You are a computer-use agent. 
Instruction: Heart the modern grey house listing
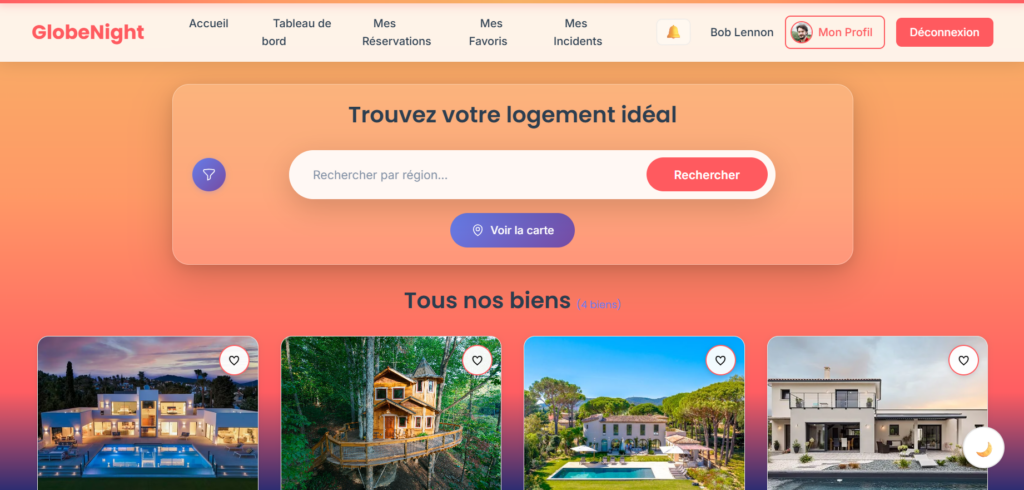click(x=963, y=360)
